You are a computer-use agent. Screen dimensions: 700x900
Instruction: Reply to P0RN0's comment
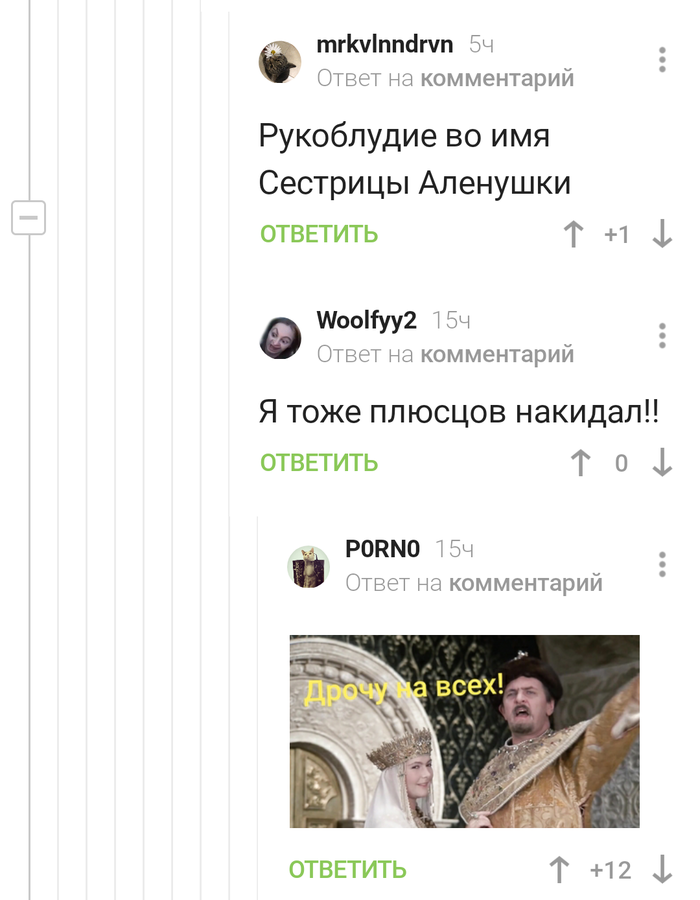coord(347,870)
